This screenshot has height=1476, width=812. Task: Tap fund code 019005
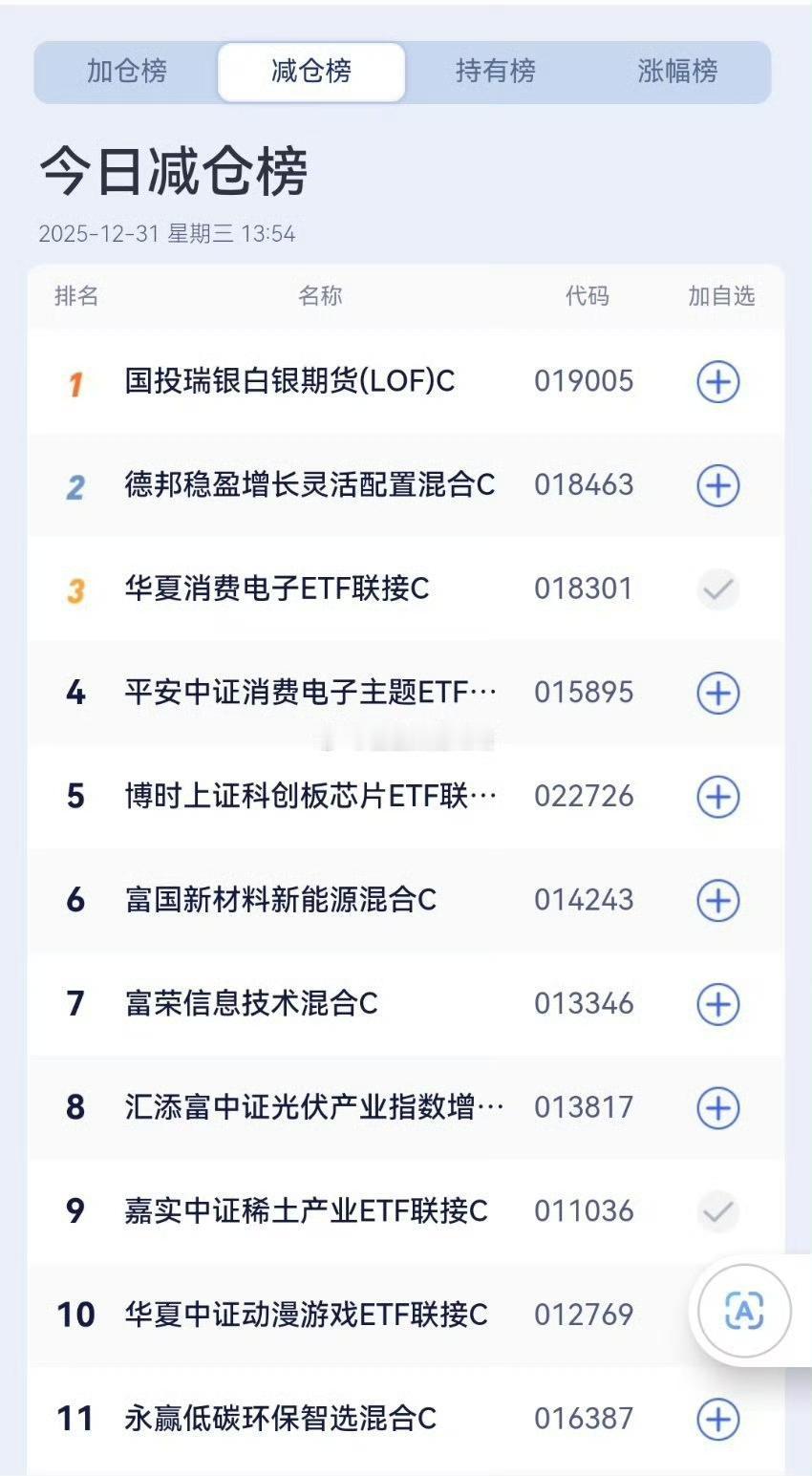(586, 381)
